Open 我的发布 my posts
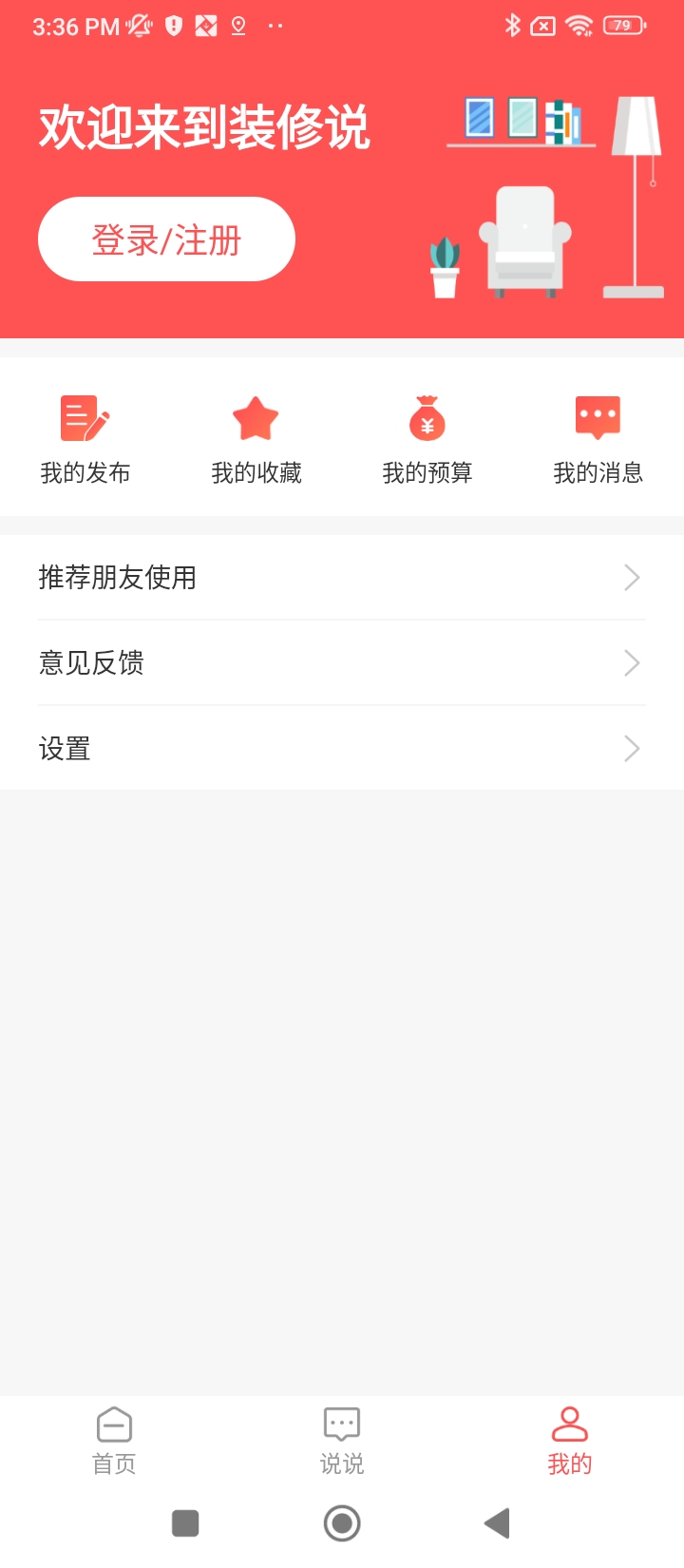Viewport: 684px width, 1568px height. [85, 439]
